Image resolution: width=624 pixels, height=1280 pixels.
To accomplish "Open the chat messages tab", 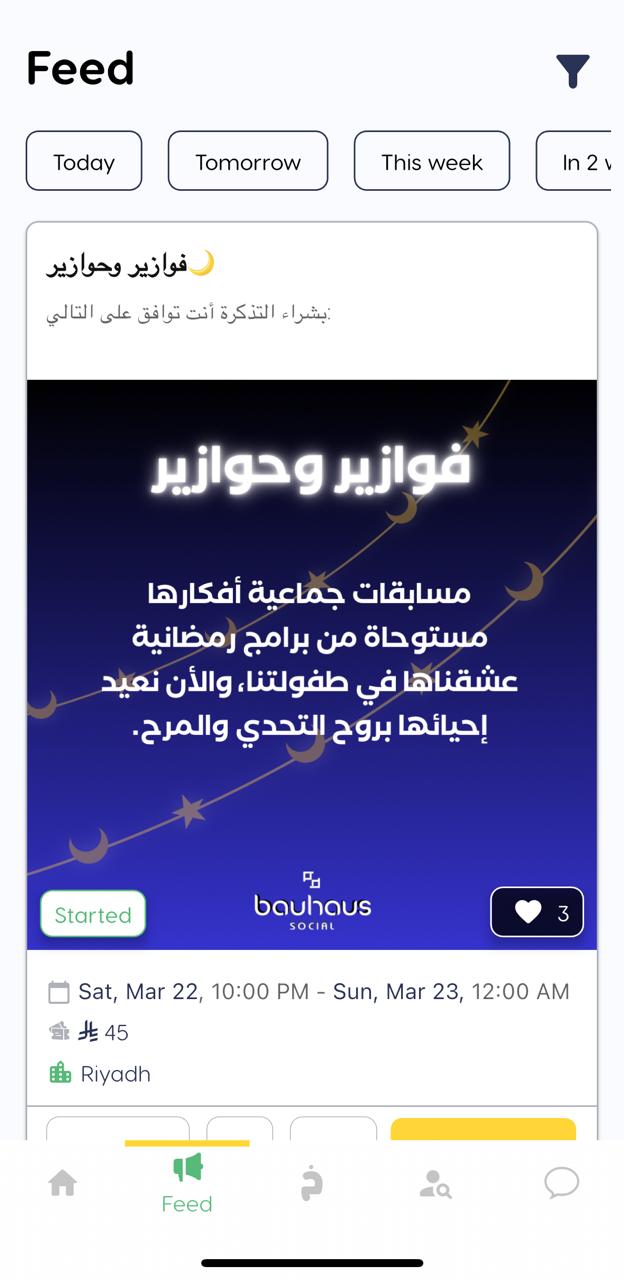I will [561, 1184].
